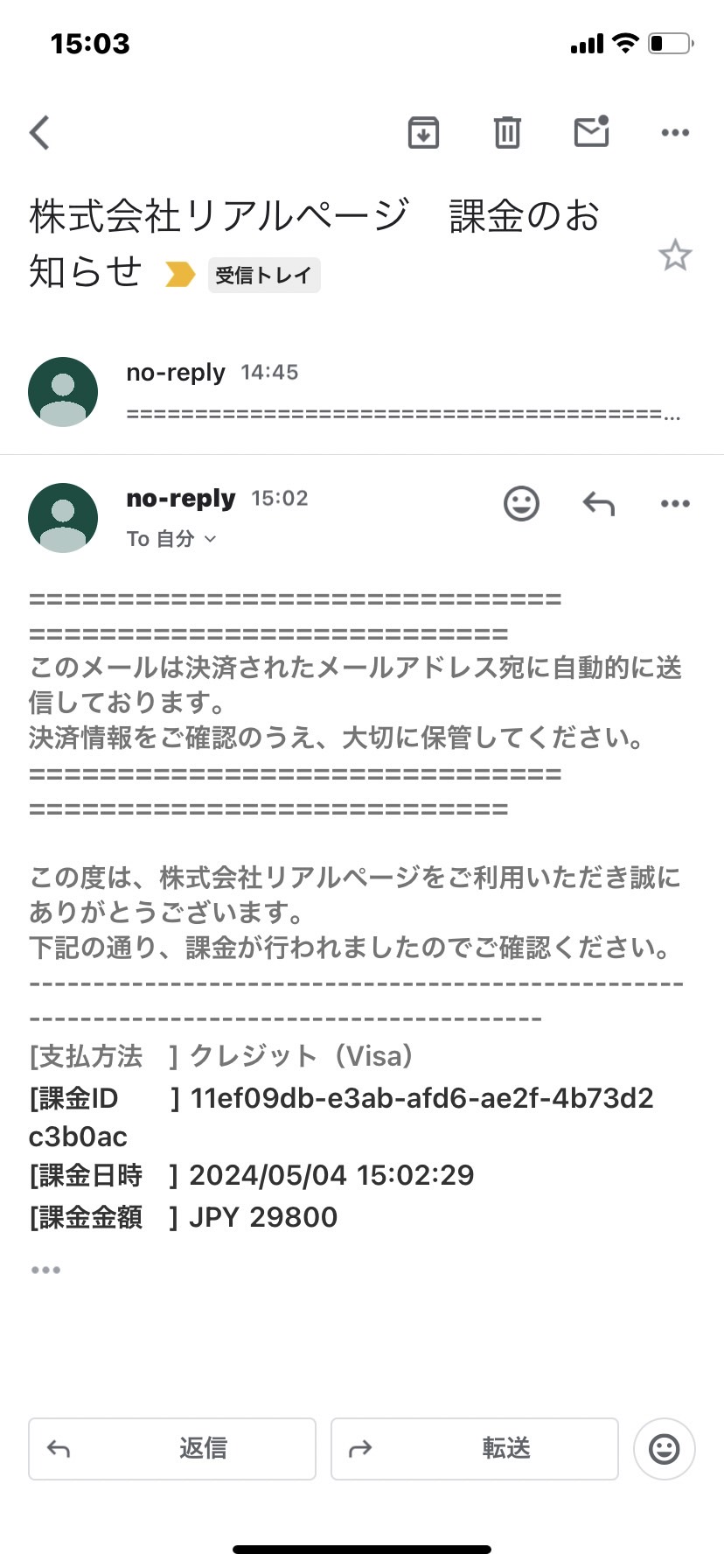Screen dimensions: 724x1568
Task: Star this email conversation
Action: 675,255
